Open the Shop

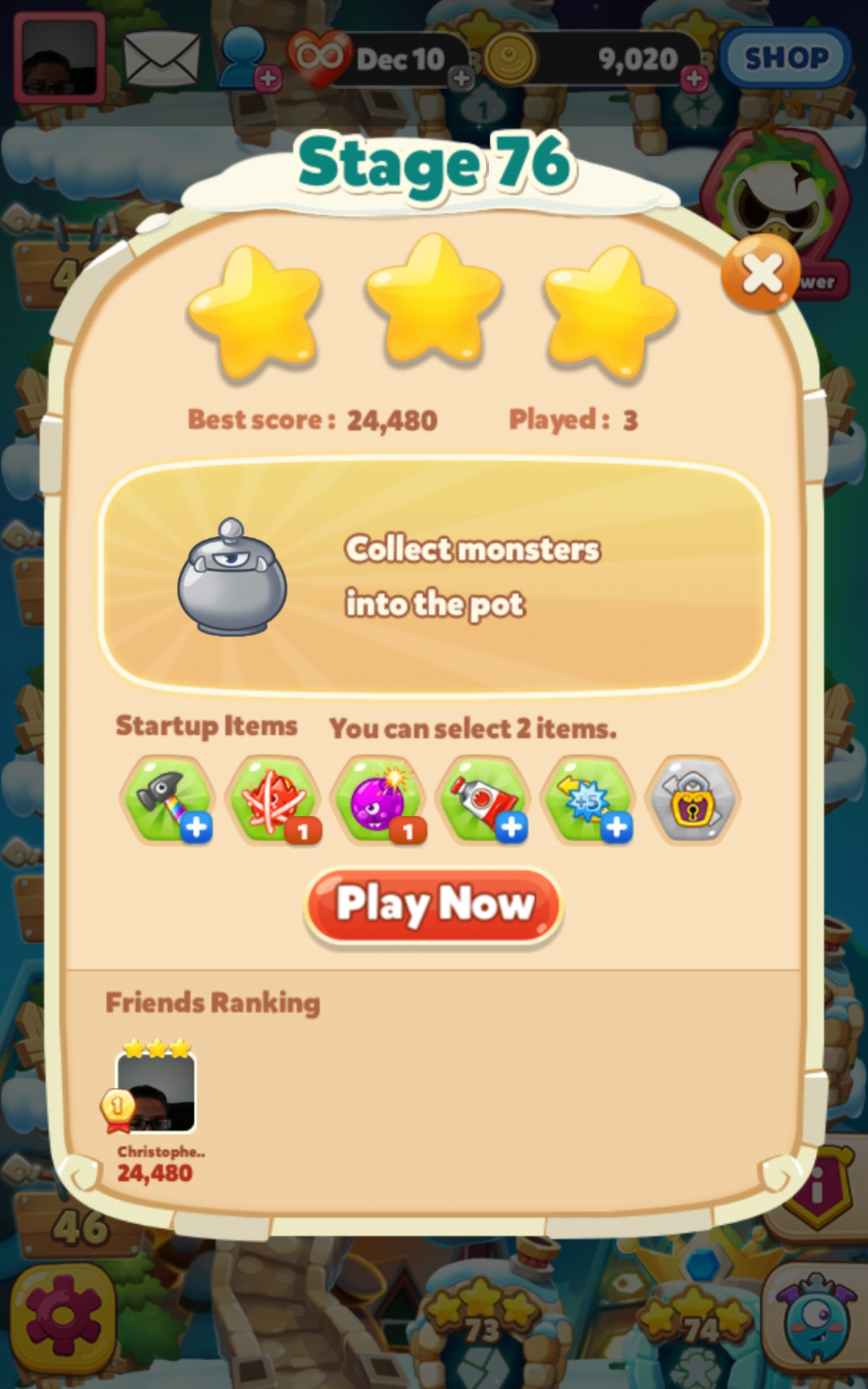[786, 58]
